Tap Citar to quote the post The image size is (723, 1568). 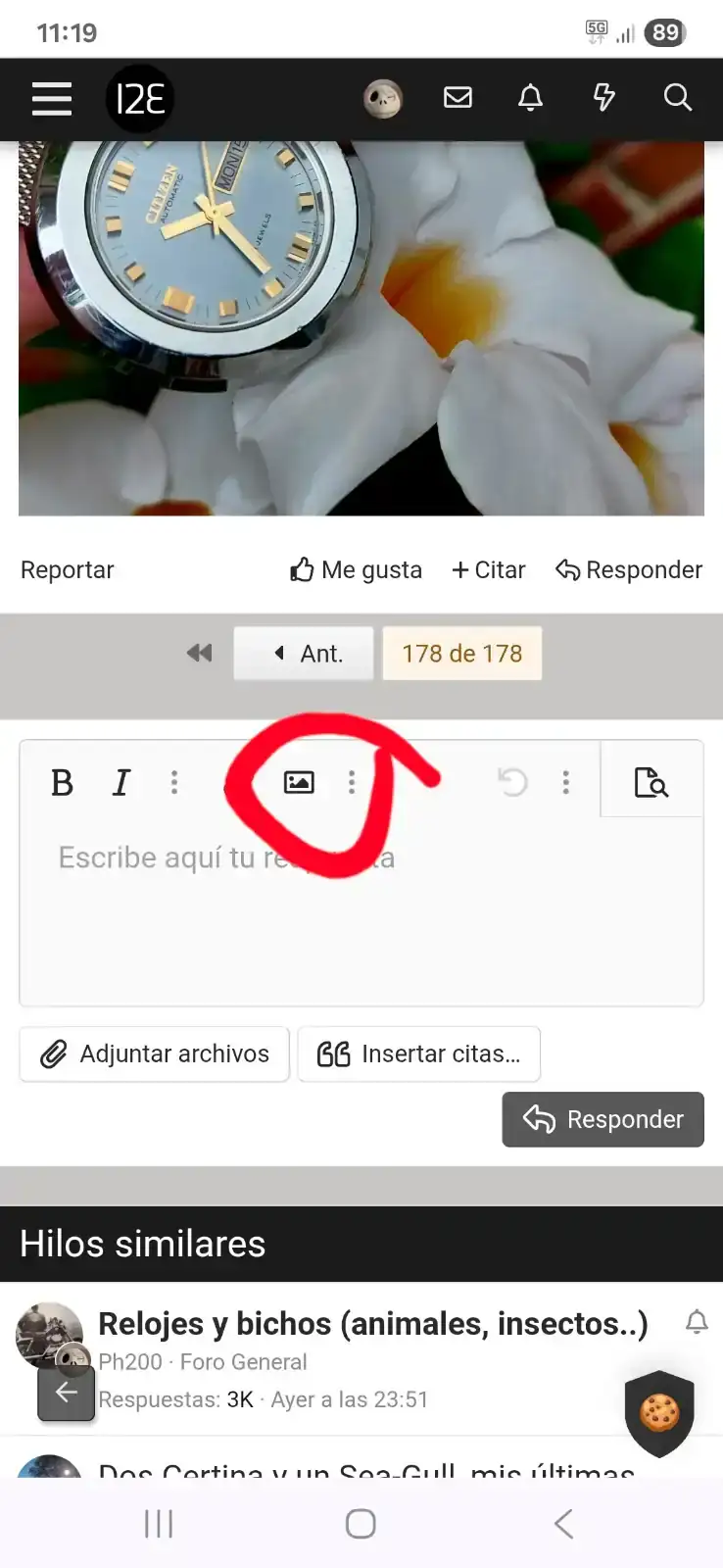point(489,570)
